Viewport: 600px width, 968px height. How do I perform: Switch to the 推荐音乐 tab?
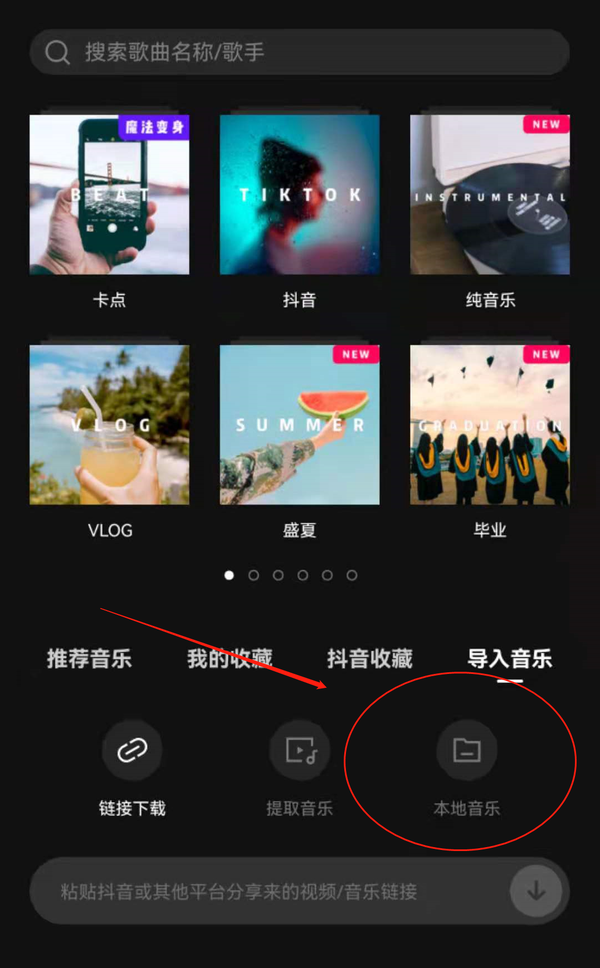[89, 659]
